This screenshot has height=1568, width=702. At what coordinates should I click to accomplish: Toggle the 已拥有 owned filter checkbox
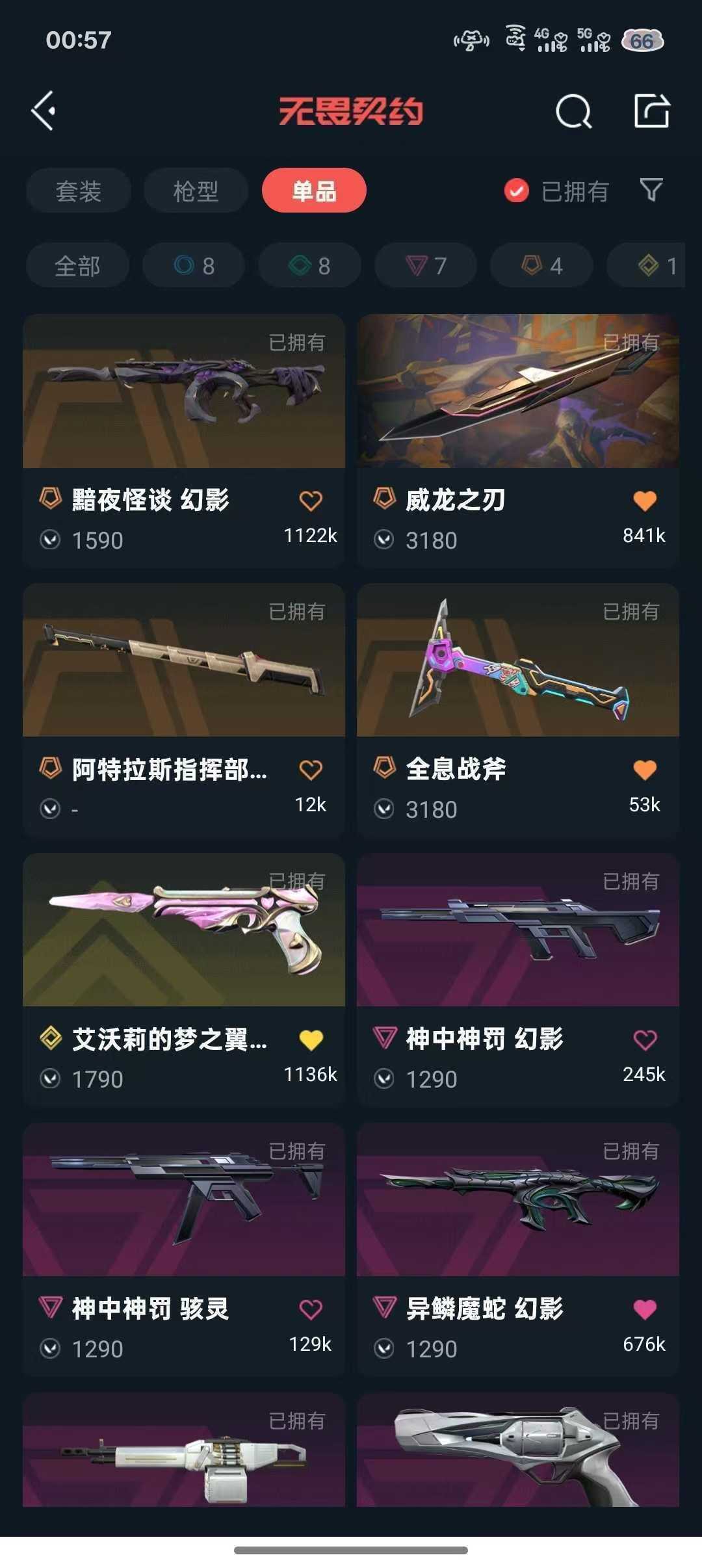pos(517,191)
